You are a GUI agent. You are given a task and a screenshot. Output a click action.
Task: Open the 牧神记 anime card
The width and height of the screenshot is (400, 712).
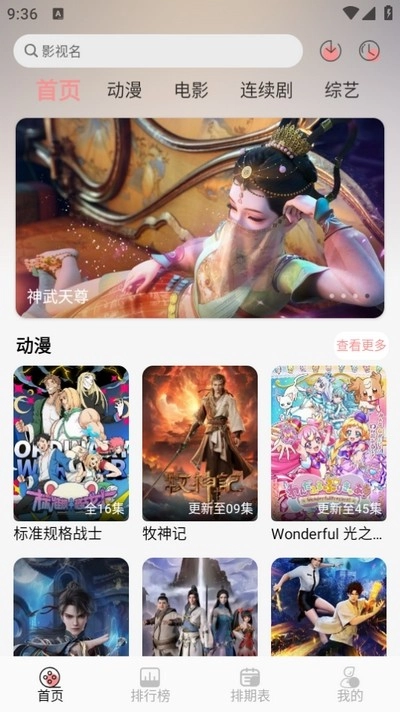(x=200, y=454)
